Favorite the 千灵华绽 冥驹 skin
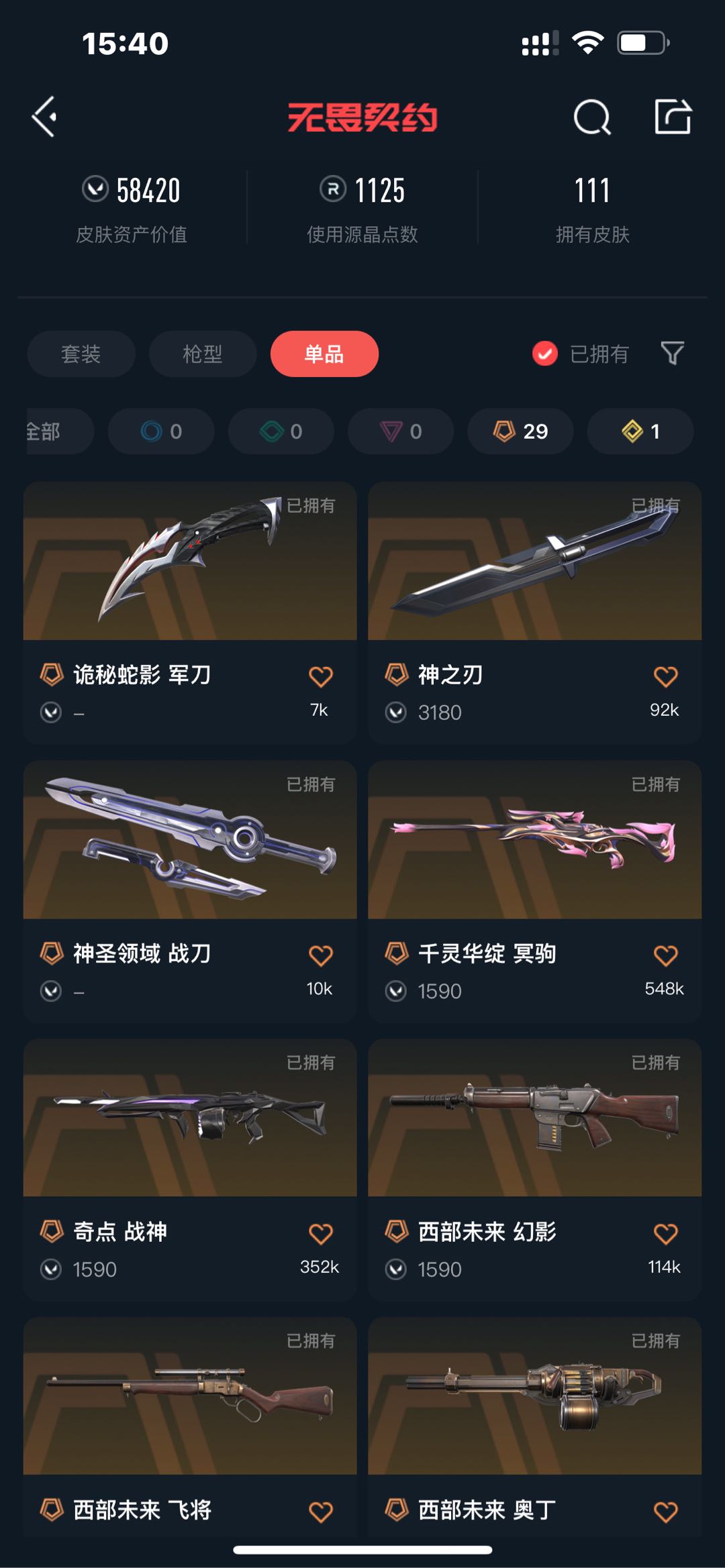 pos(665,955)
